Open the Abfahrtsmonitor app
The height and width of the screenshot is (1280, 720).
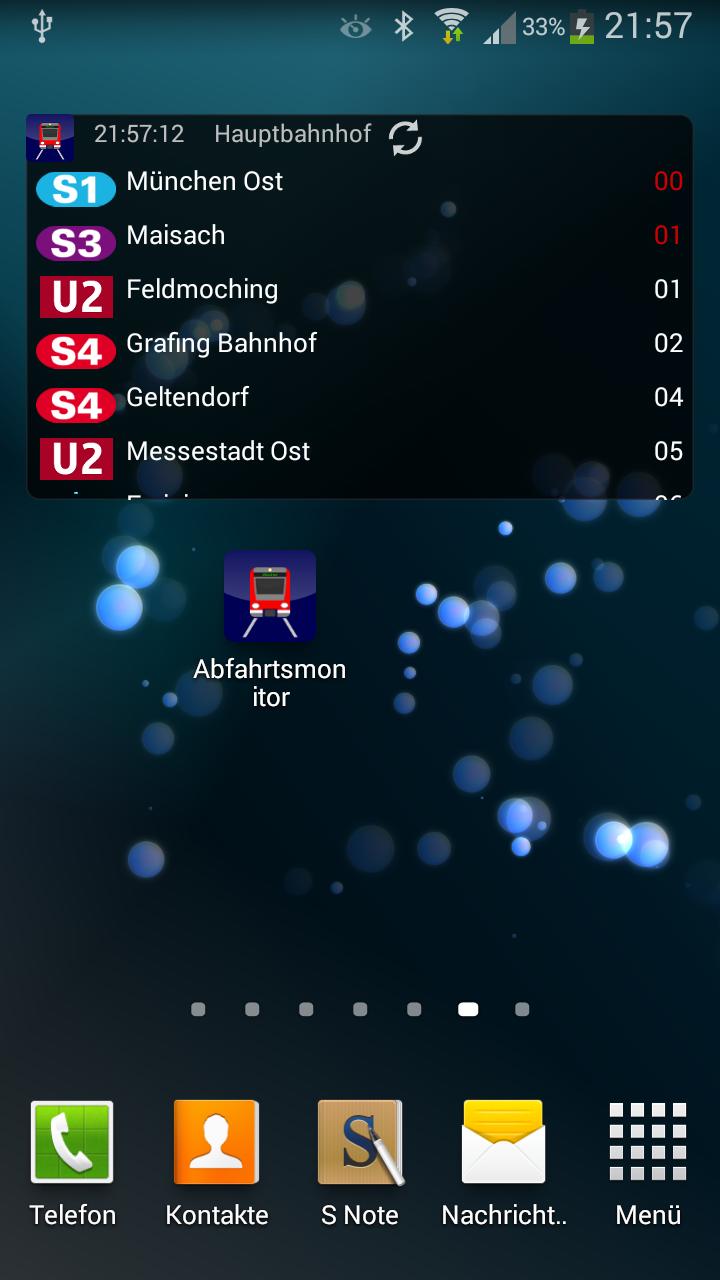[x=269, y=596]
